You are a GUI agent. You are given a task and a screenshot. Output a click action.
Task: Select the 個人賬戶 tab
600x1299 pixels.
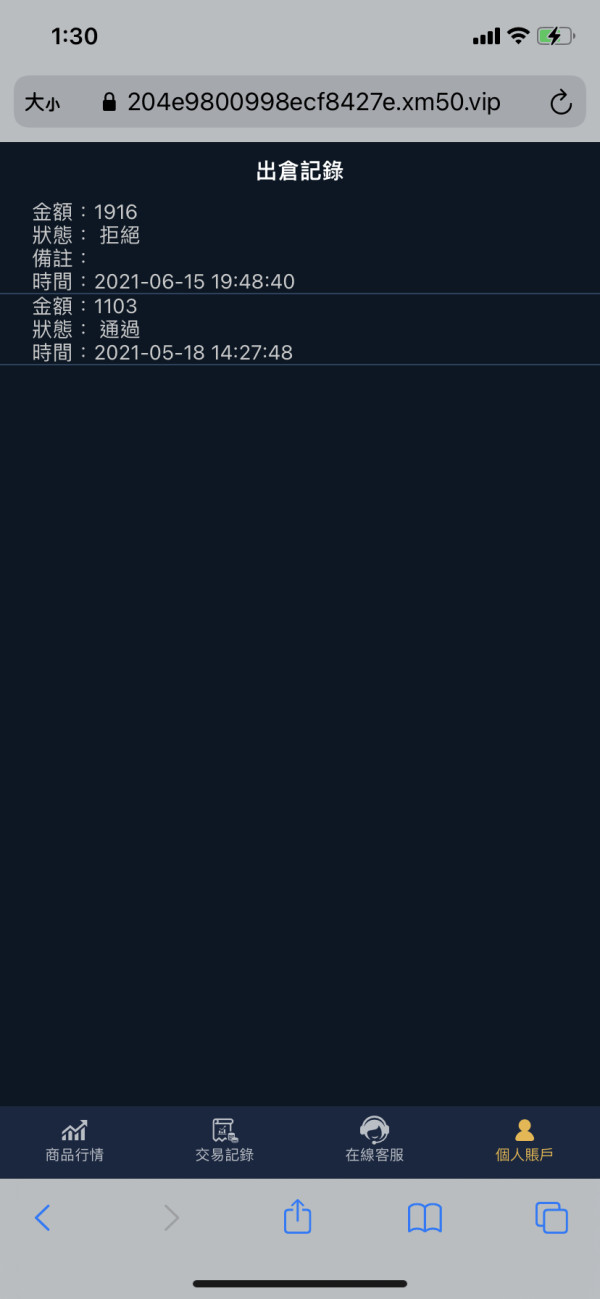click(x=524, y=1141)
